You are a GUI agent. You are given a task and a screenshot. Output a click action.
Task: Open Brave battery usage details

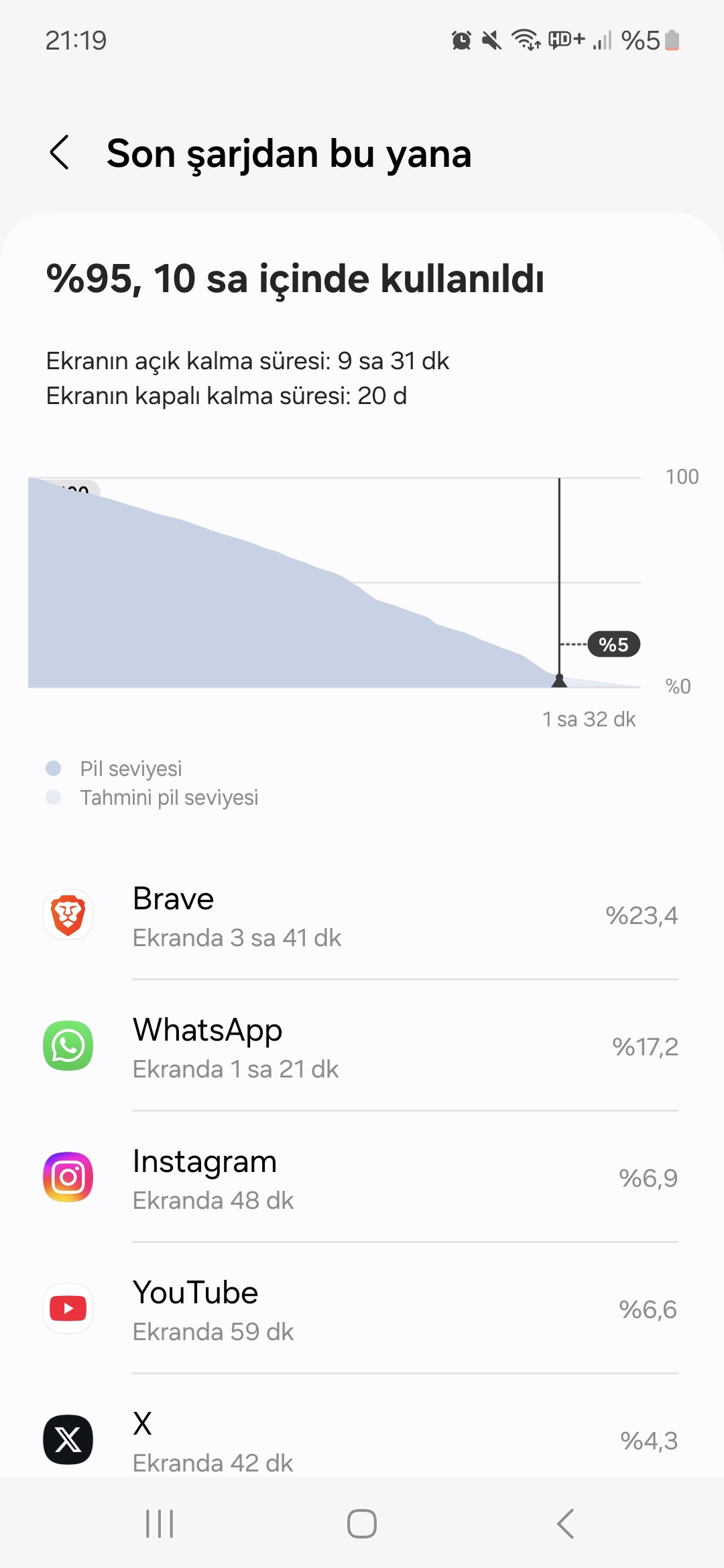tap(362, 915)
